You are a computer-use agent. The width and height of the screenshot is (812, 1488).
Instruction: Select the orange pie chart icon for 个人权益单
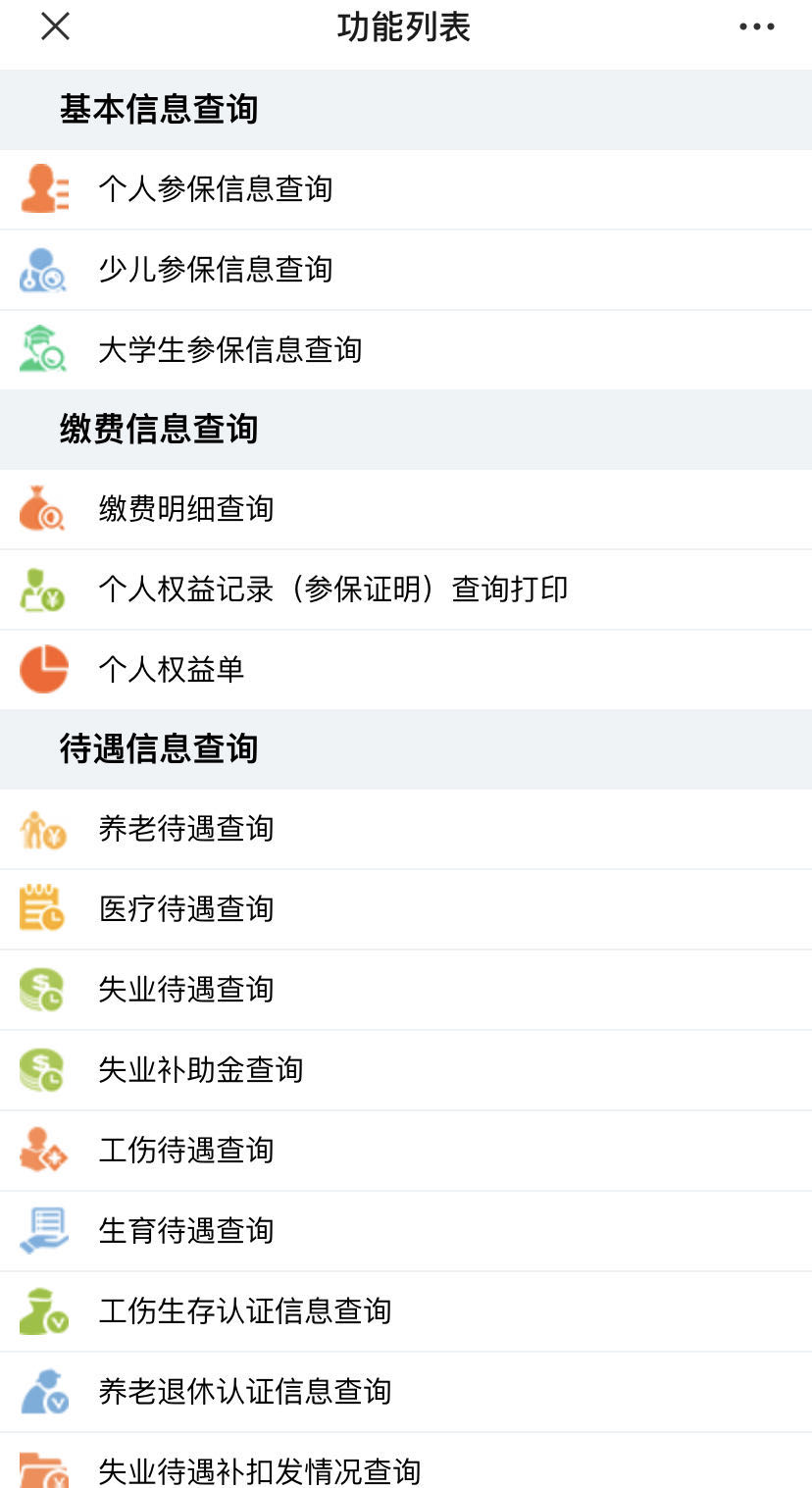pos(43,669)
